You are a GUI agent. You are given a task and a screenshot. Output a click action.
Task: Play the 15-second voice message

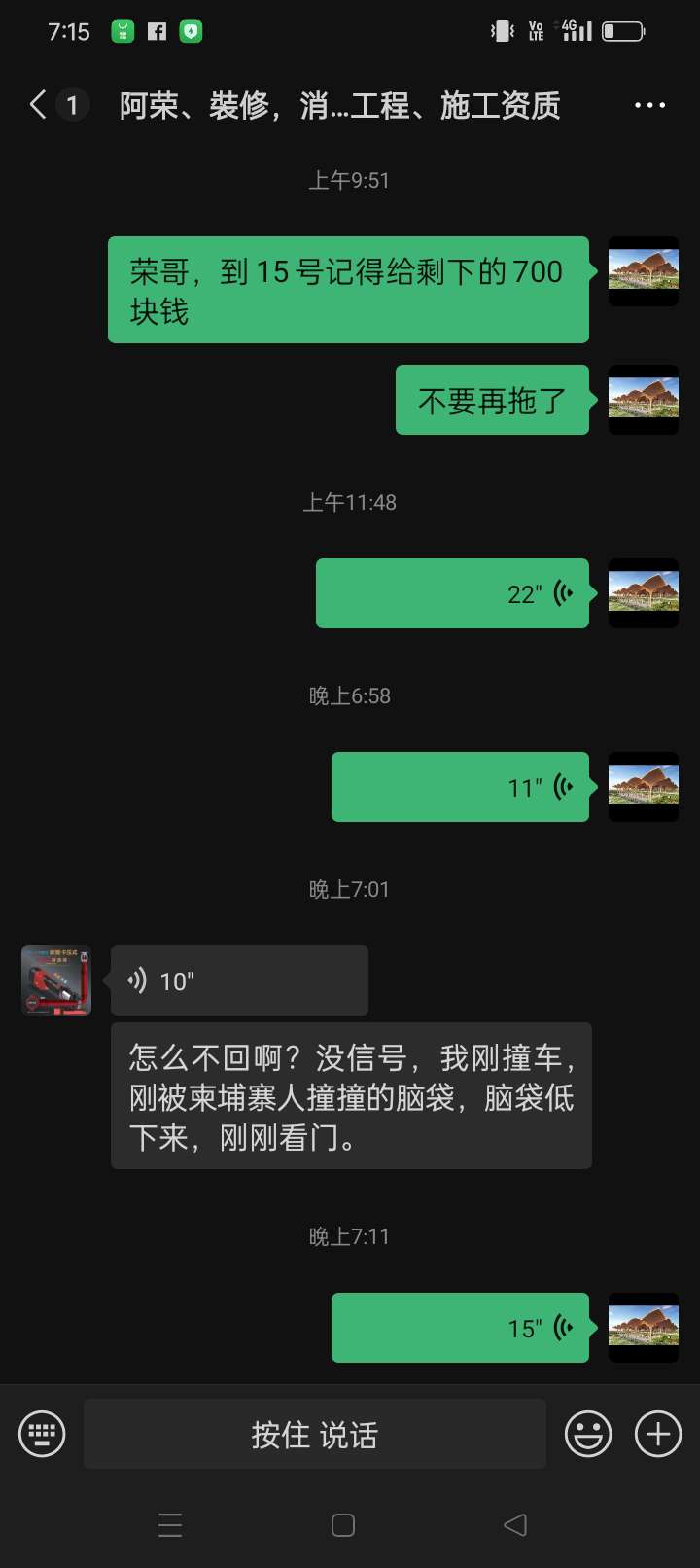(460, 1328)
